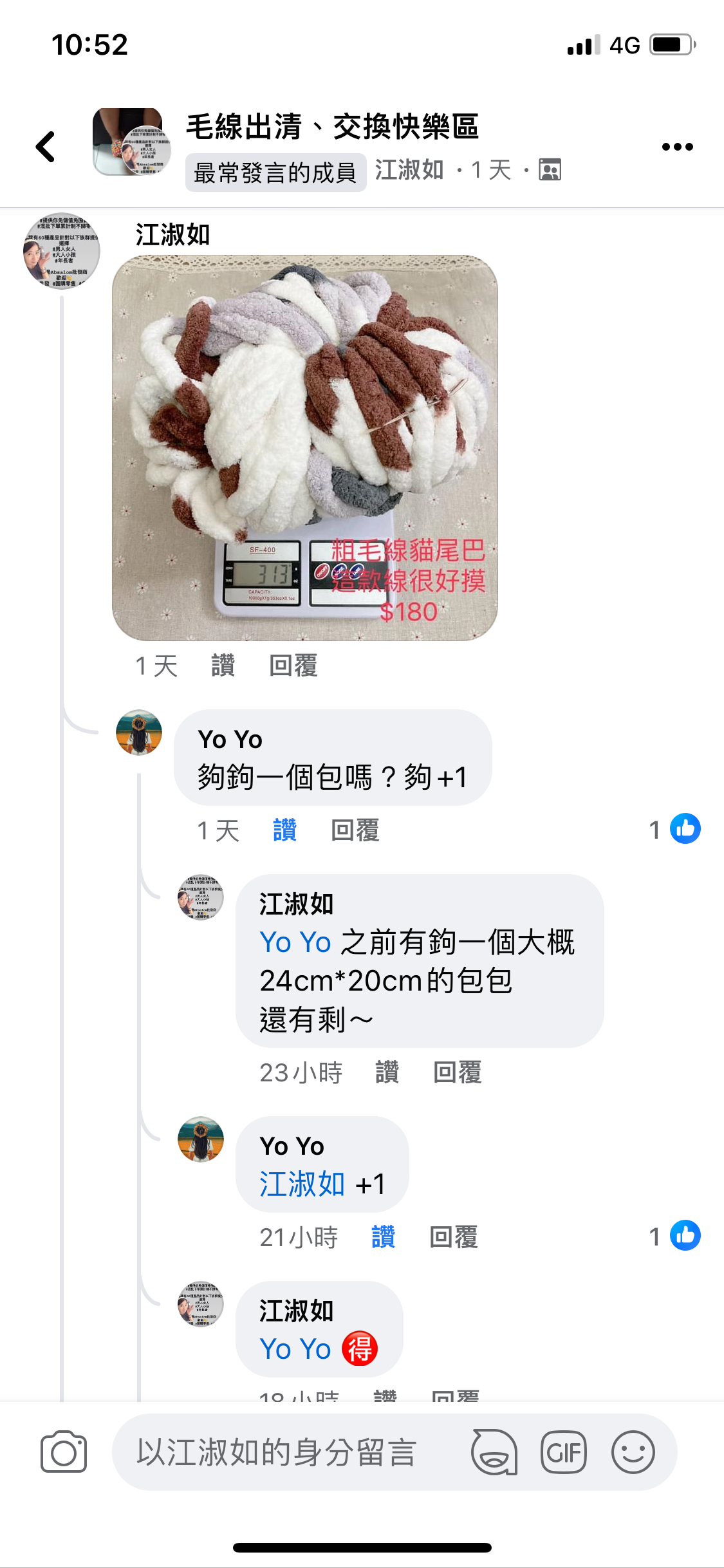Open the group member photo icon beside the timestamp
724x1568 pixels.
[x=548, y=169]
